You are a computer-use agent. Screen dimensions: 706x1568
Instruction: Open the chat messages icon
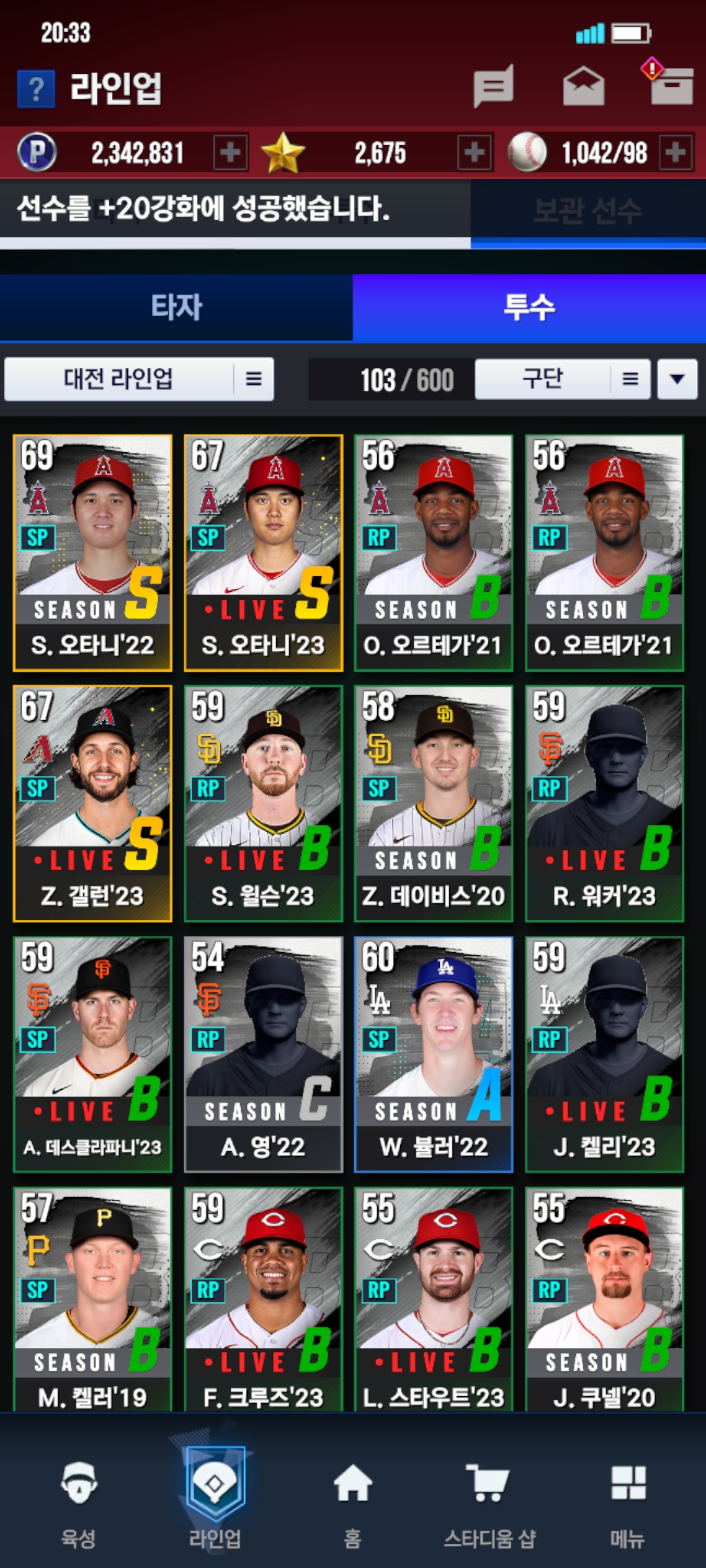pos(494,86)
